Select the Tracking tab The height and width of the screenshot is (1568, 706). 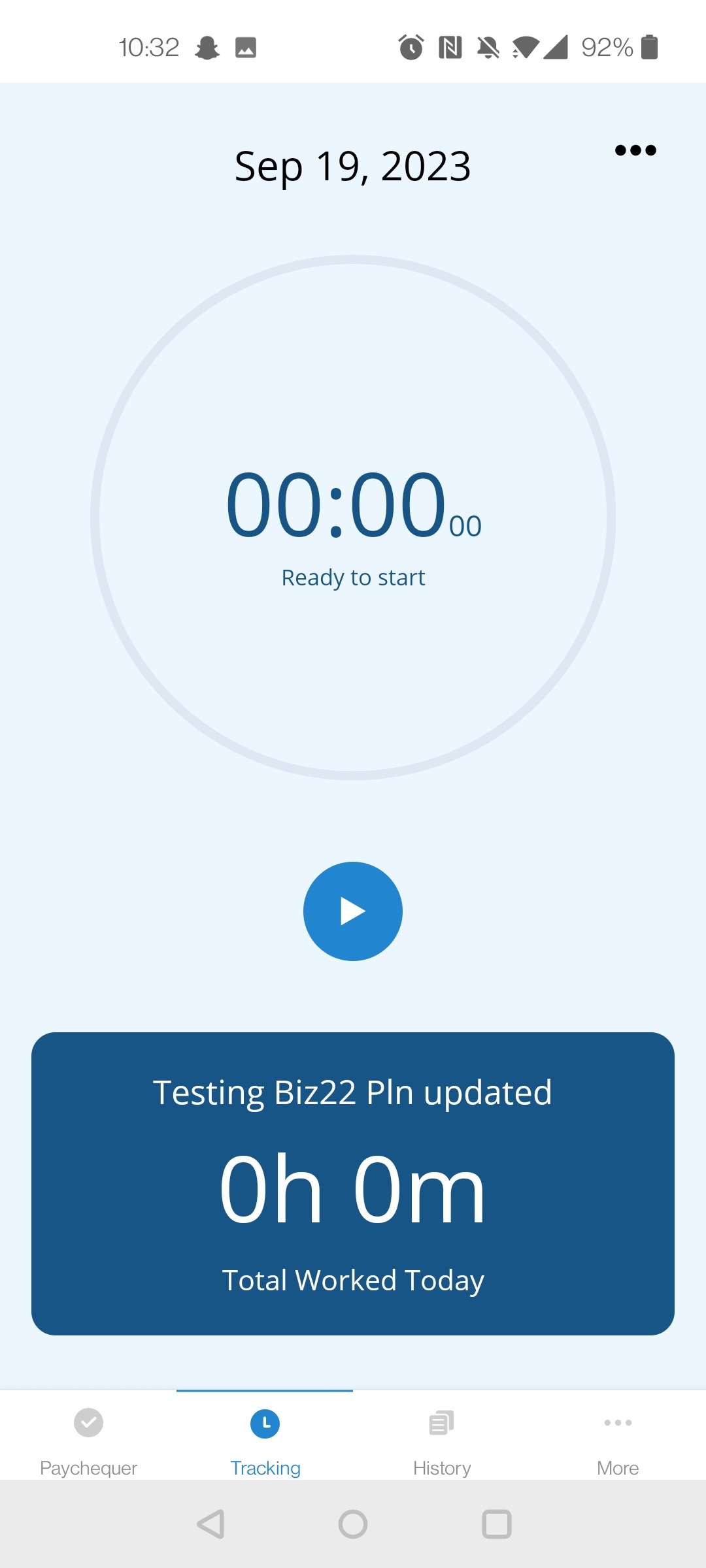click(265, 1437)
